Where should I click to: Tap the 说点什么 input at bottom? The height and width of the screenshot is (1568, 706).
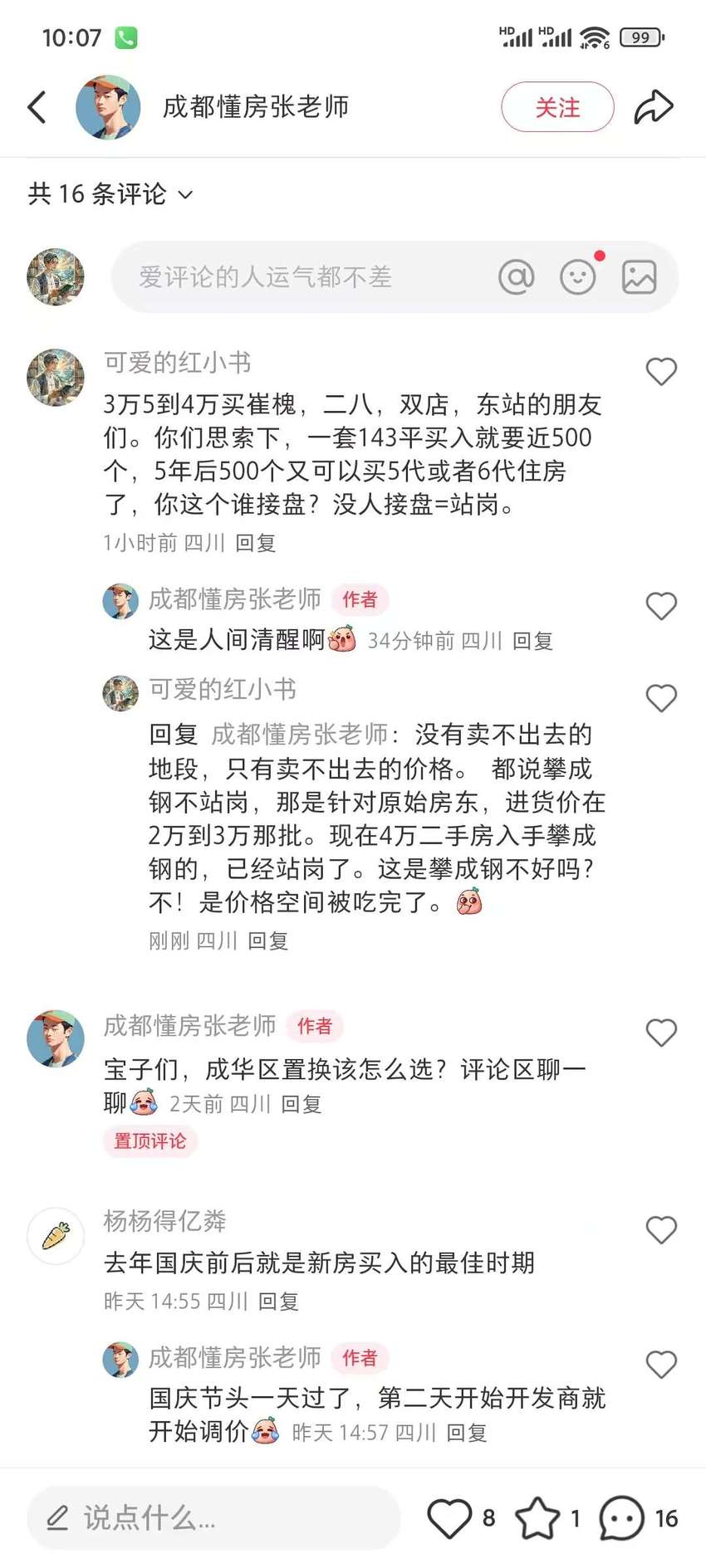[214, 1518]
